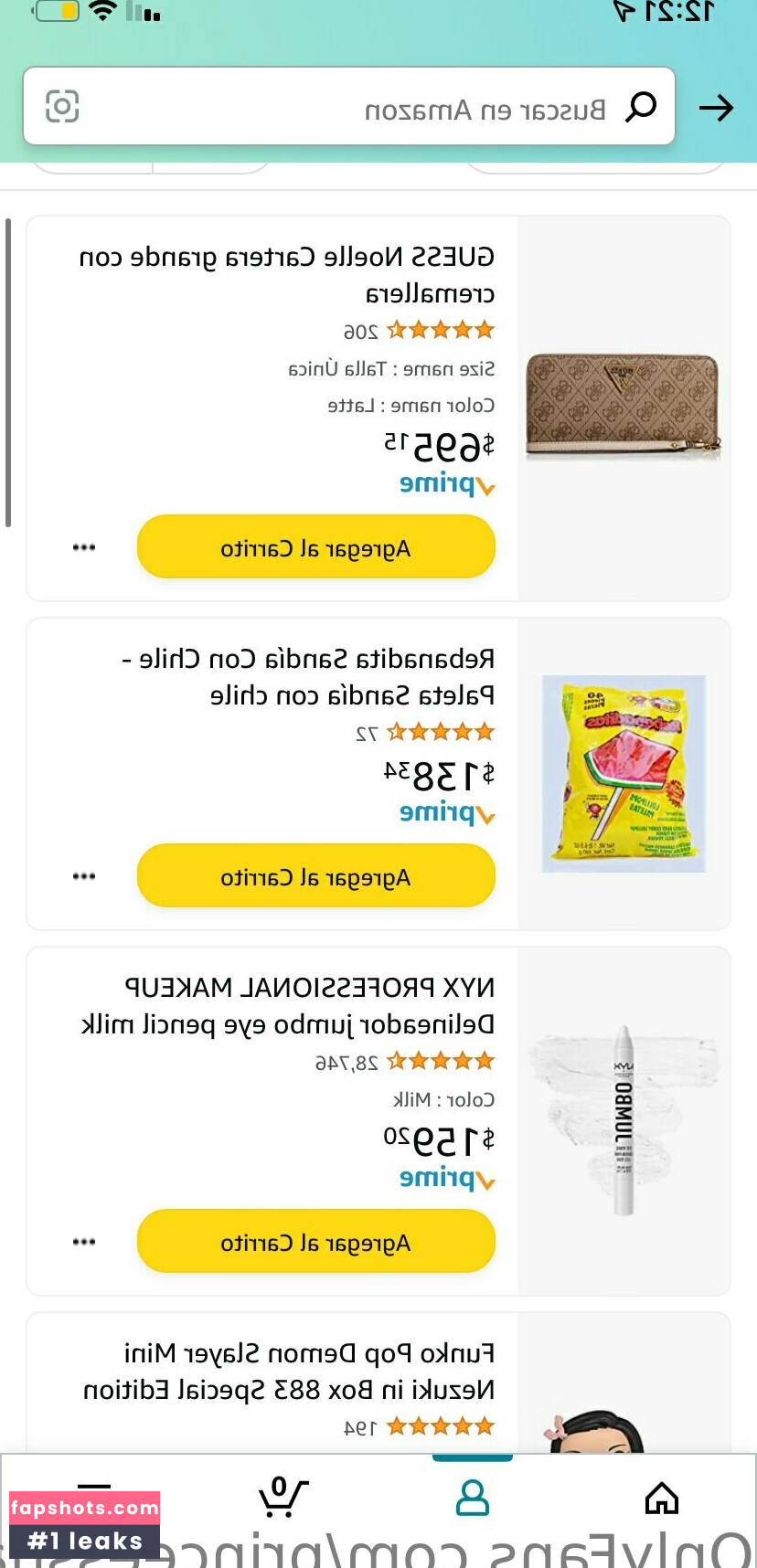757x1568 pixels.
Task: Open the cart from the bottom navigation
Action: coord(283,1499)
